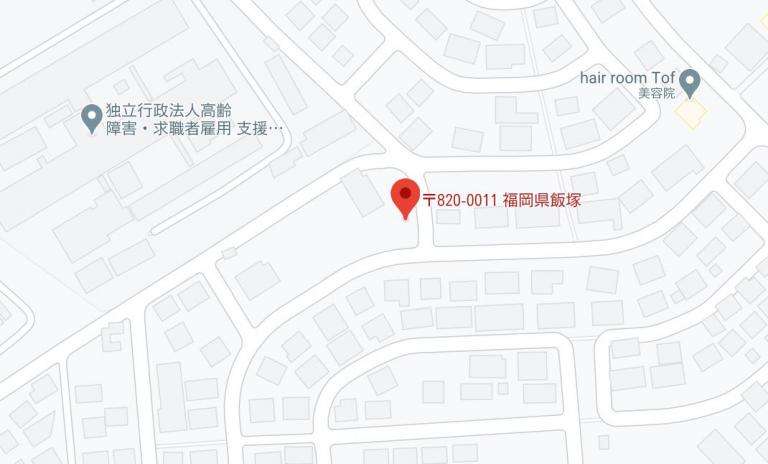Select the 独立行政法人高齢 障害・求職者雇用 支援 marker
The image size is (768, 464).
click(x=91, y=120)
